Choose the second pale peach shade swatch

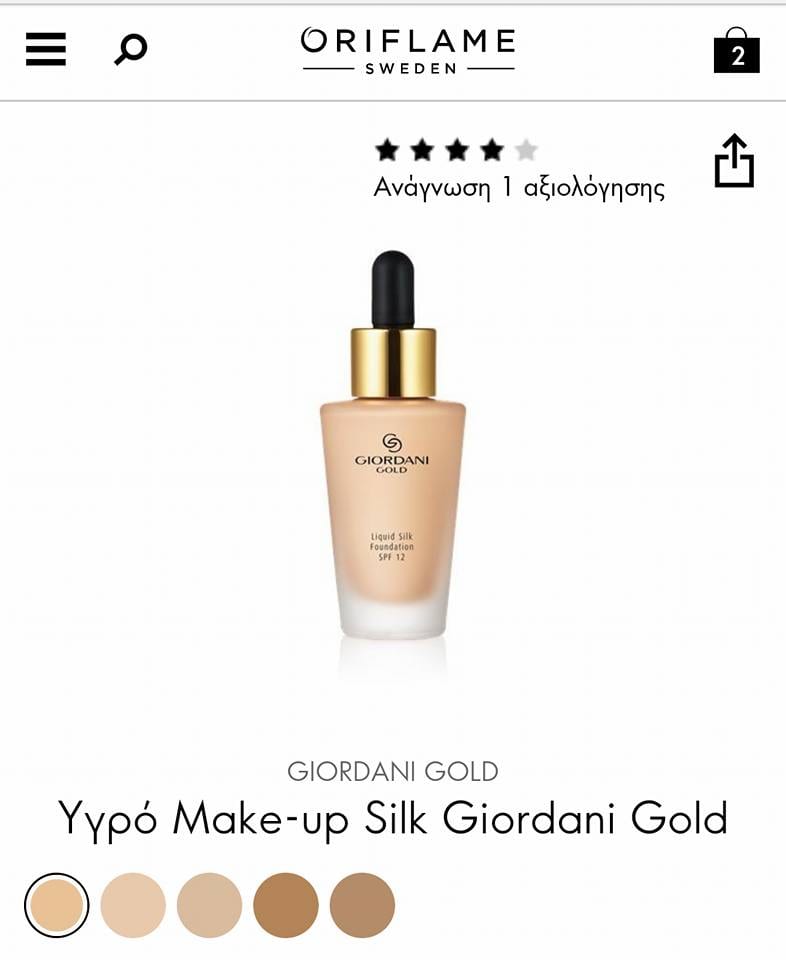pyautogui.click(x=133, y=905)
